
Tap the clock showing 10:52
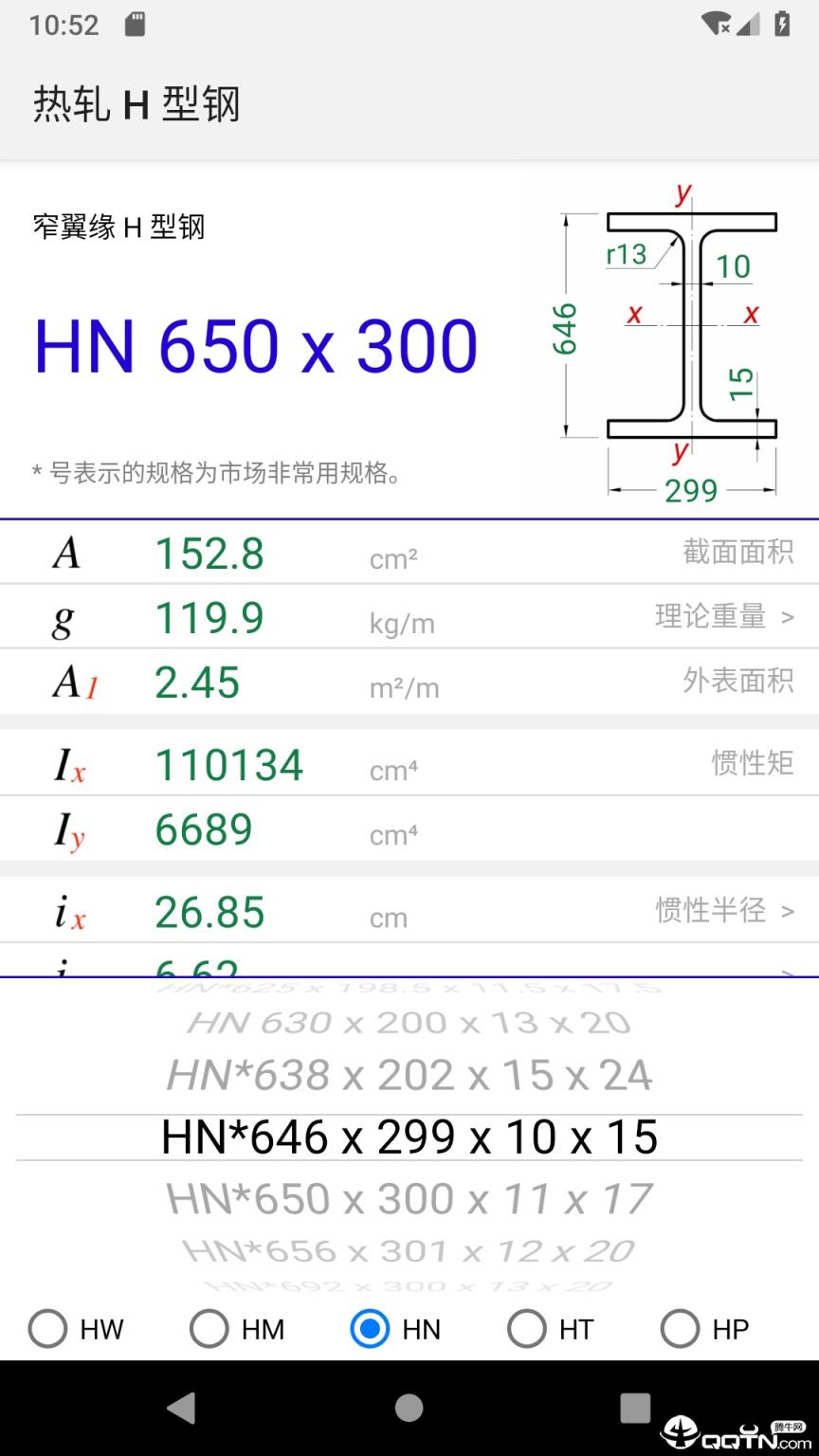pos(62,23)
